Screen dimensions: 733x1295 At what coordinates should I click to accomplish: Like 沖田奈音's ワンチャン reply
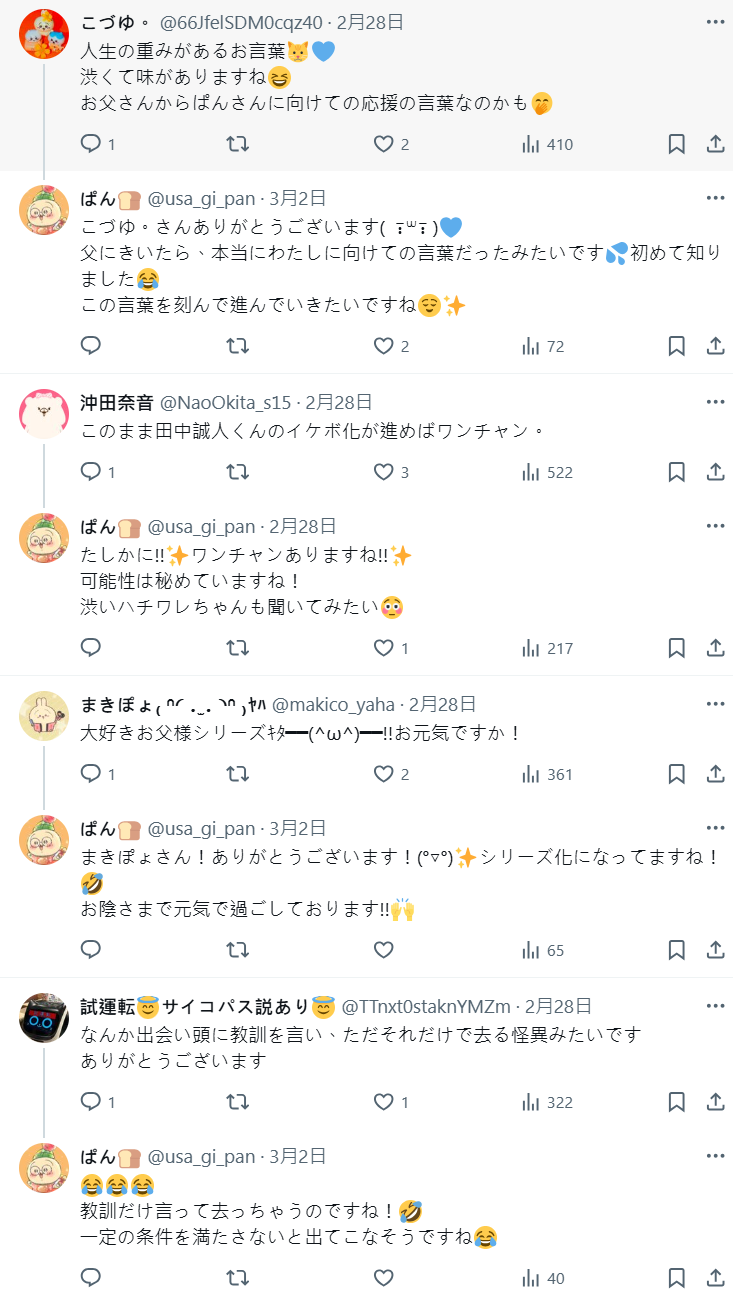[x=384, y=472]
